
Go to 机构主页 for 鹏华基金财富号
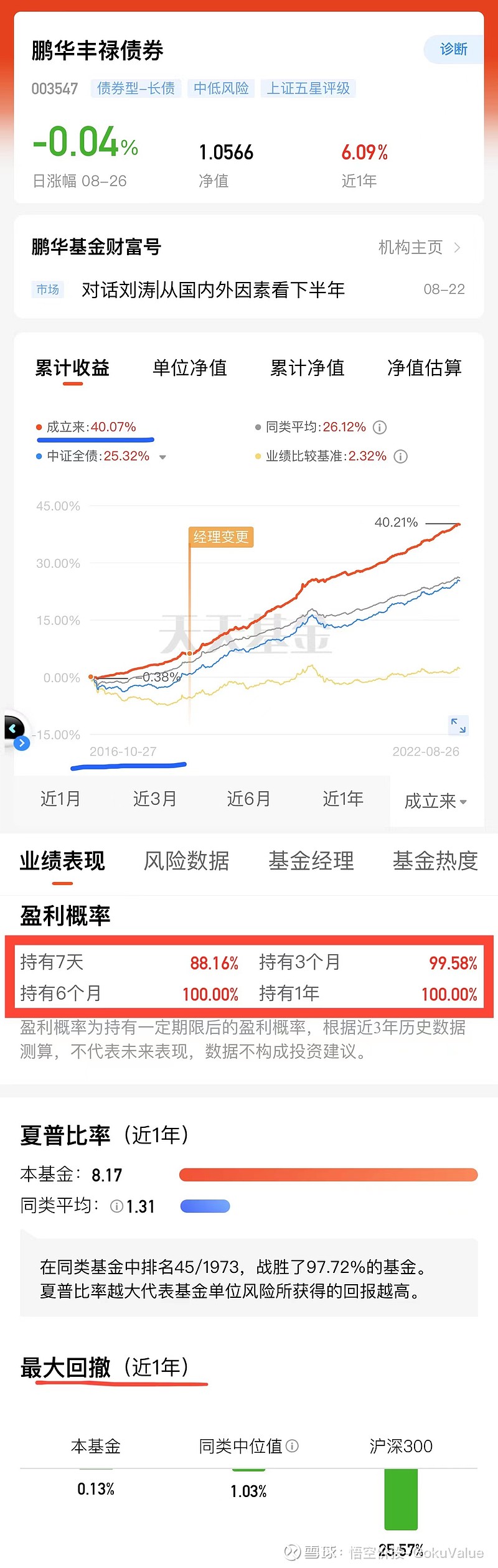(x=419, y=248)
